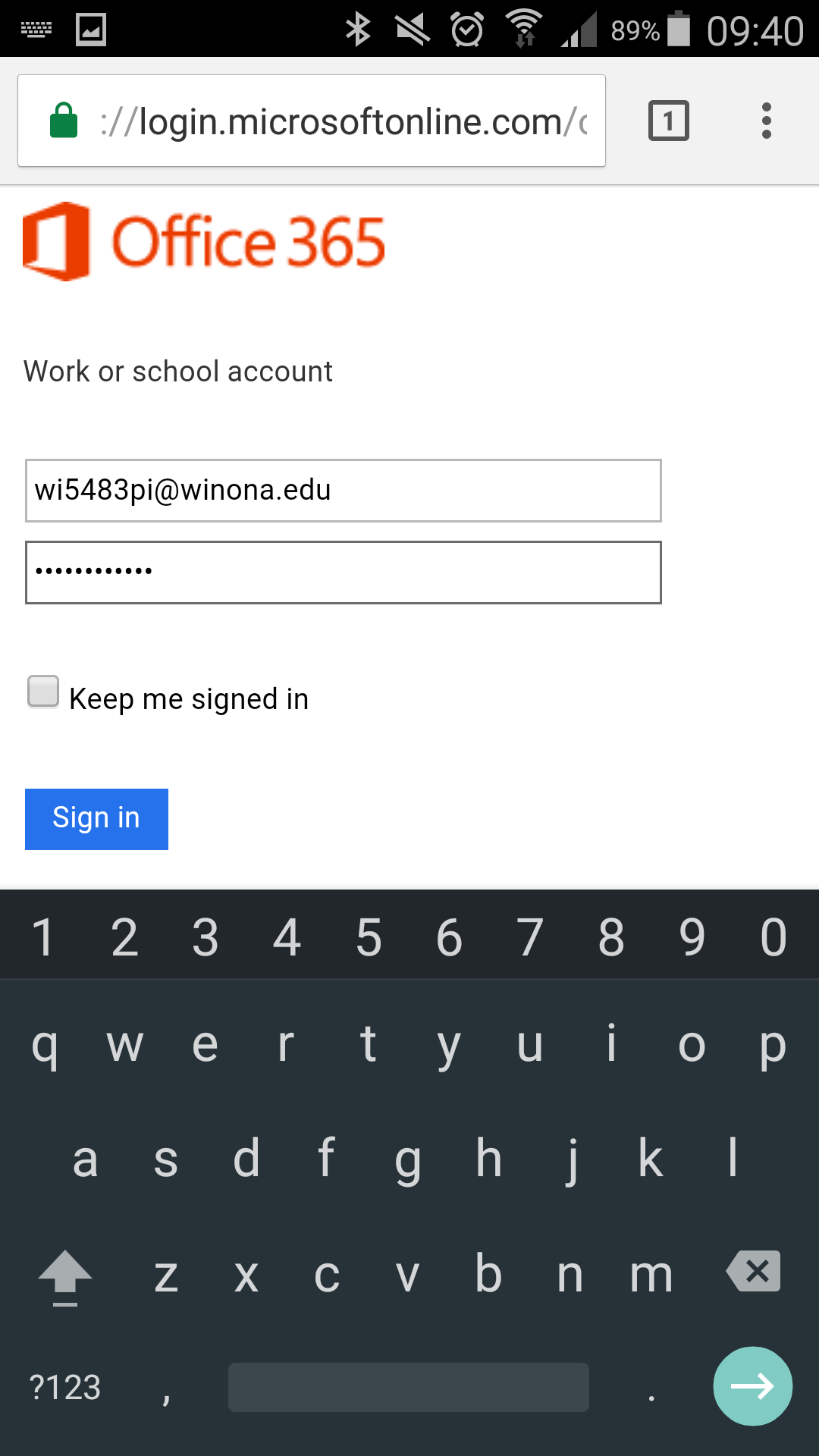Tap the keyboard go arrow key

pyautogui.click(x=752, y=1386)
